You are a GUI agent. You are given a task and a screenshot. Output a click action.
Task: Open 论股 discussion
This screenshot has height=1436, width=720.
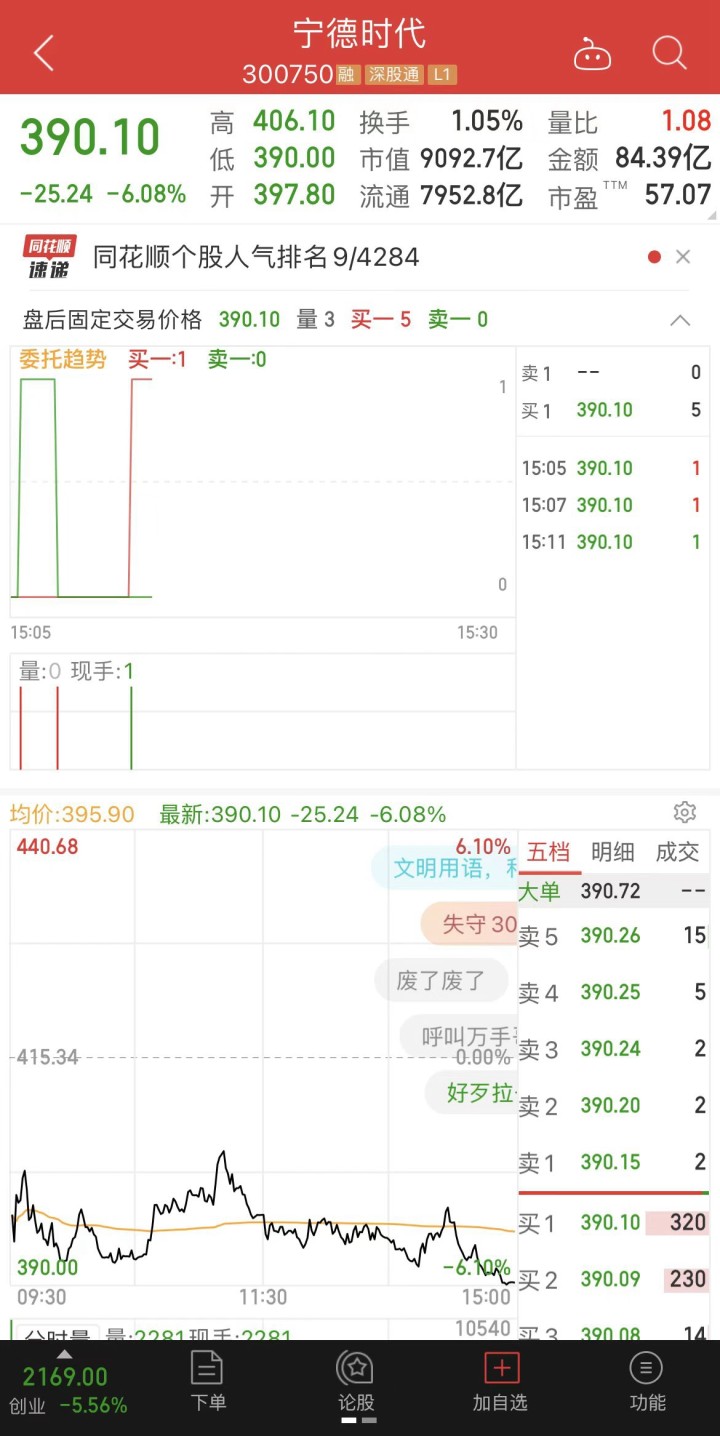355,1382
